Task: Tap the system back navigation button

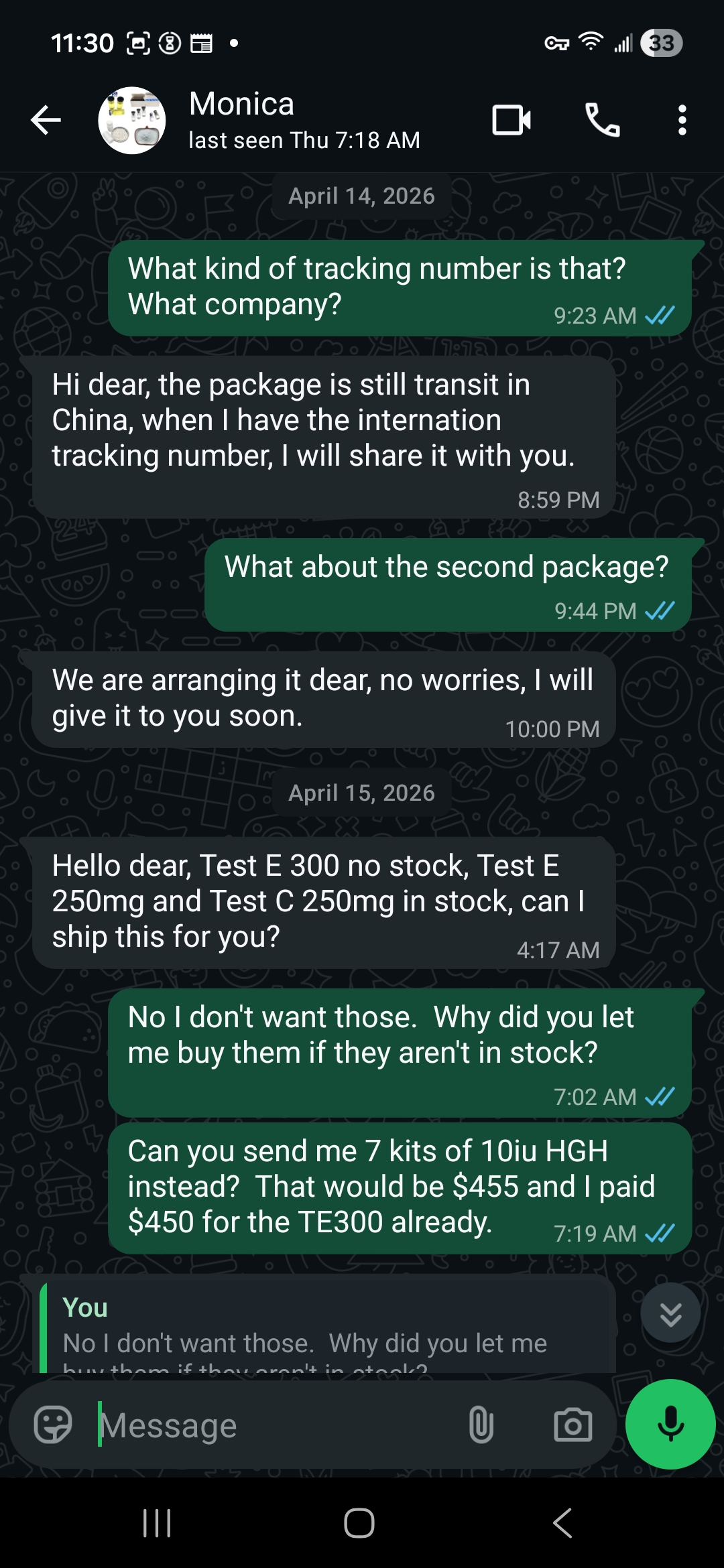Action: [x=562, y=1523]
